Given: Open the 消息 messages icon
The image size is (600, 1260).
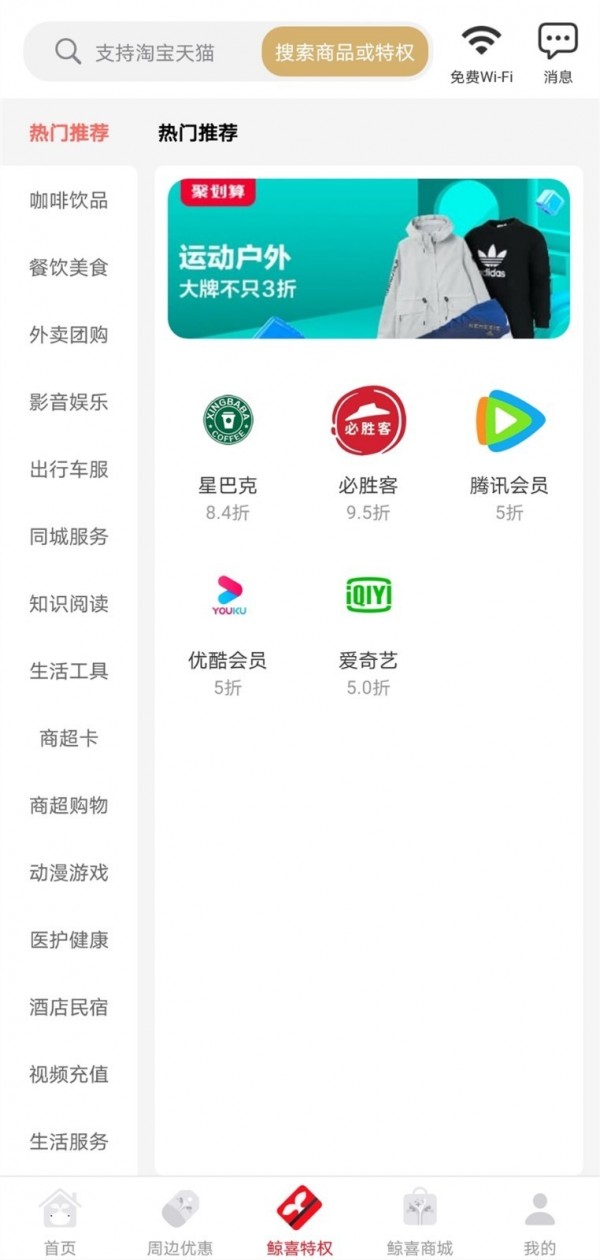Looking at the screenshot, I should point(558,53).
